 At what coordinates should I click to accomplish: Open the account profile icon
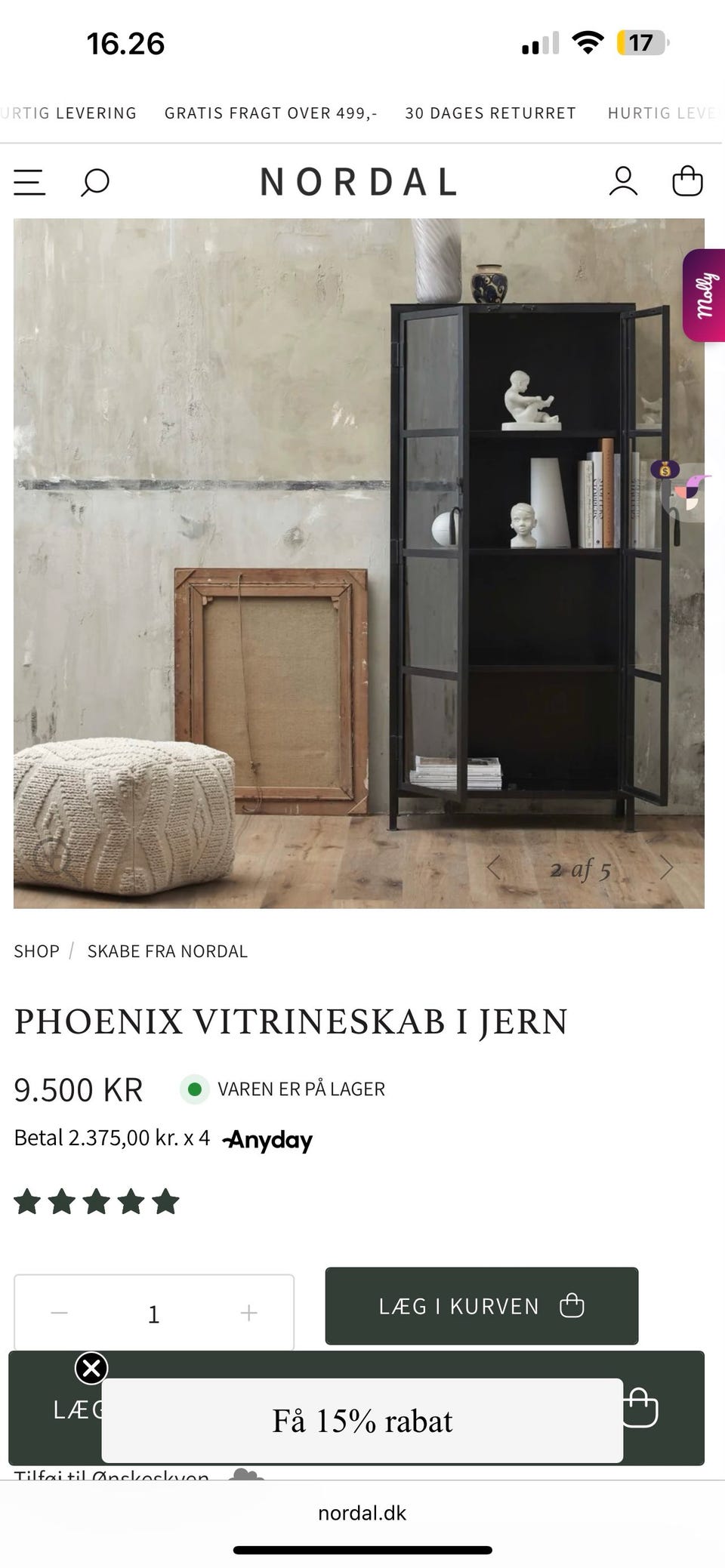623,181
